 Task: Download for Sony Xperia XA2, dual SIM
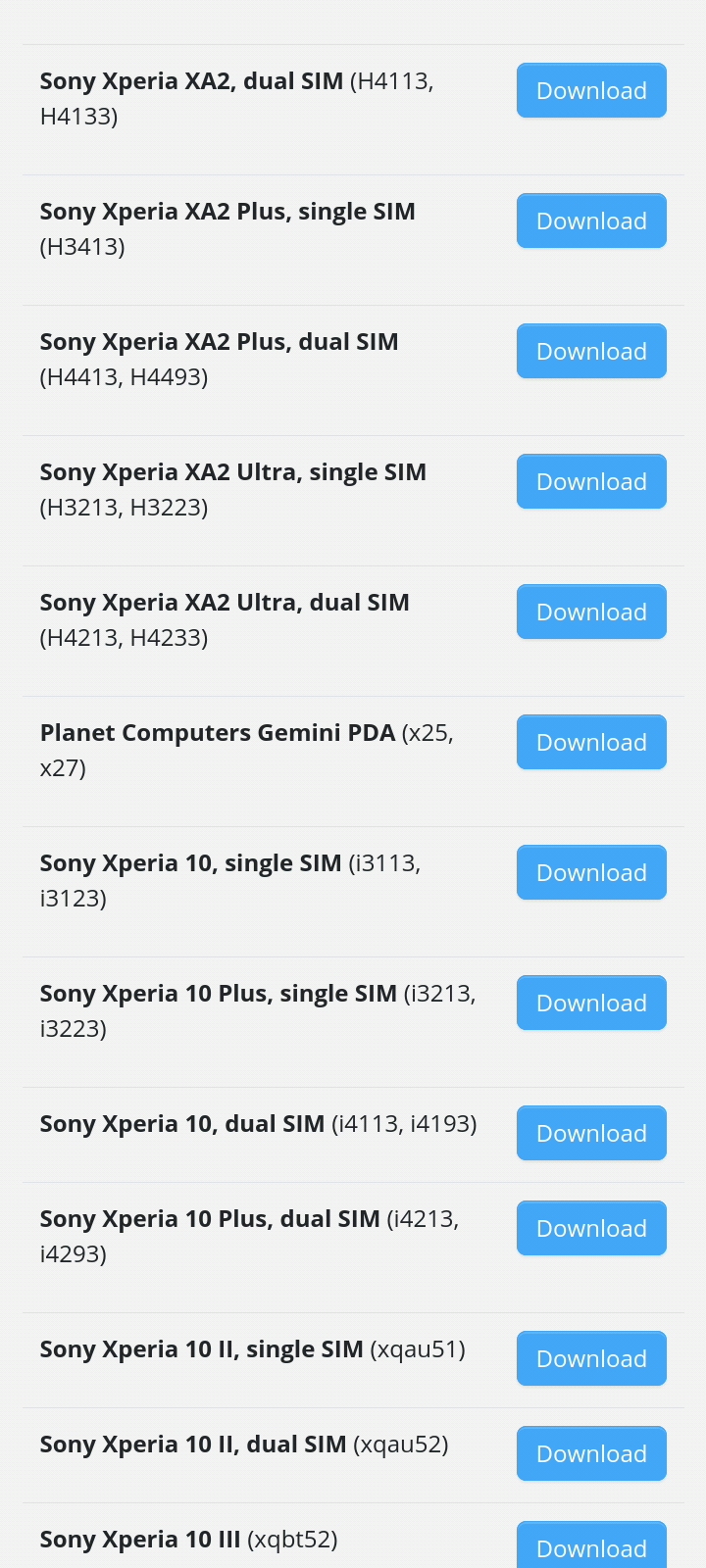[591, 90]
